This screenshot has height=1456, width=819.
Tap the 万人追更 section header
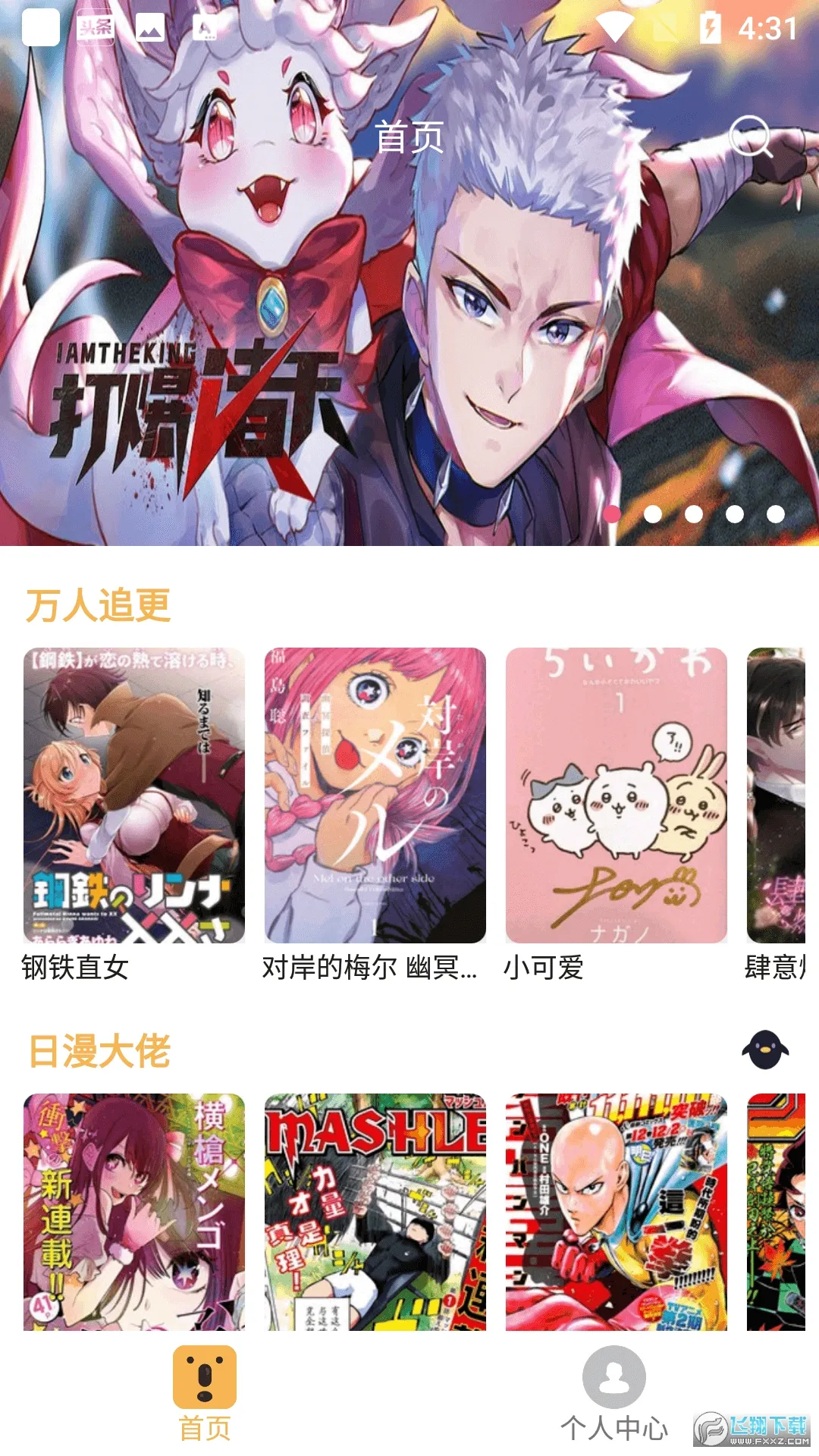coord(97,603)
